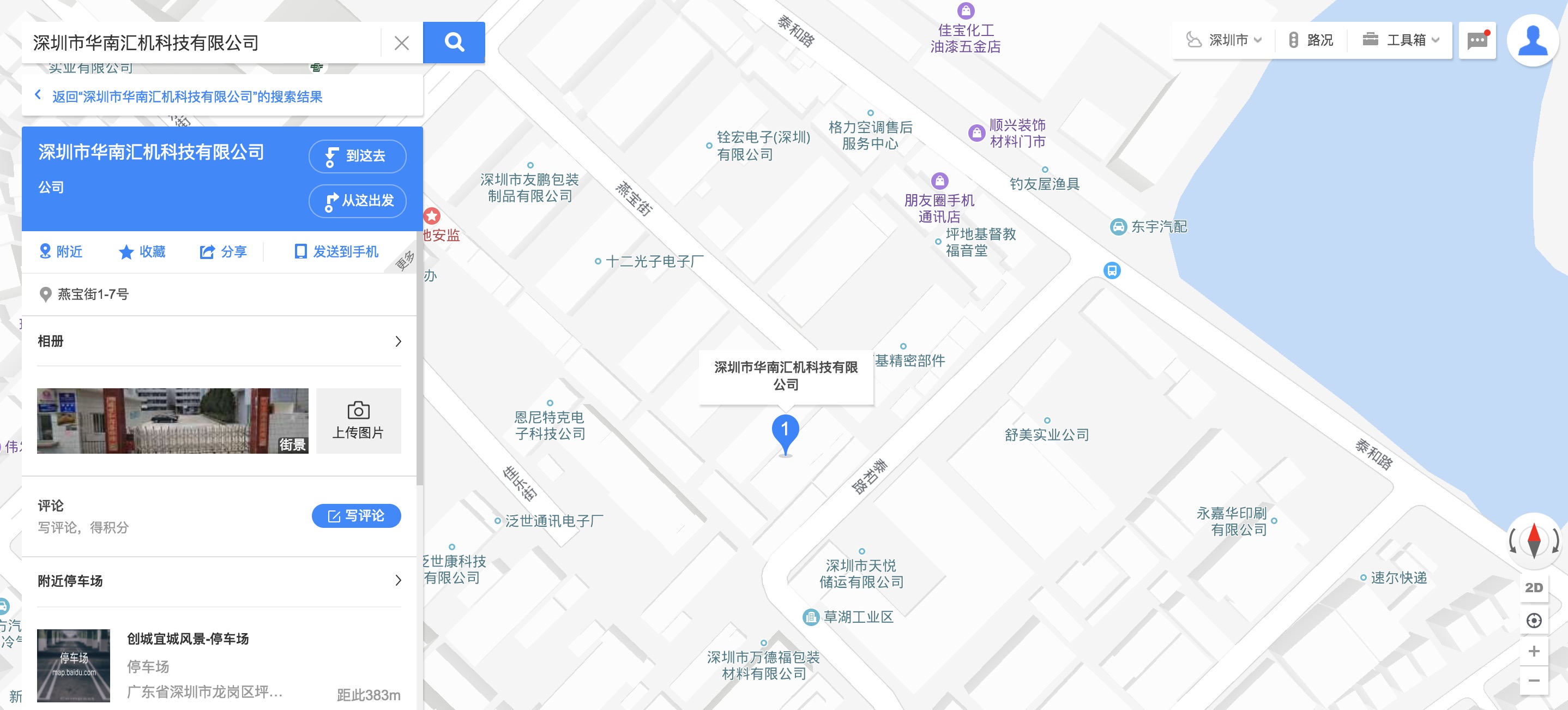Start a route with 从这出发

pyautogui.click(x=357, y=201)
